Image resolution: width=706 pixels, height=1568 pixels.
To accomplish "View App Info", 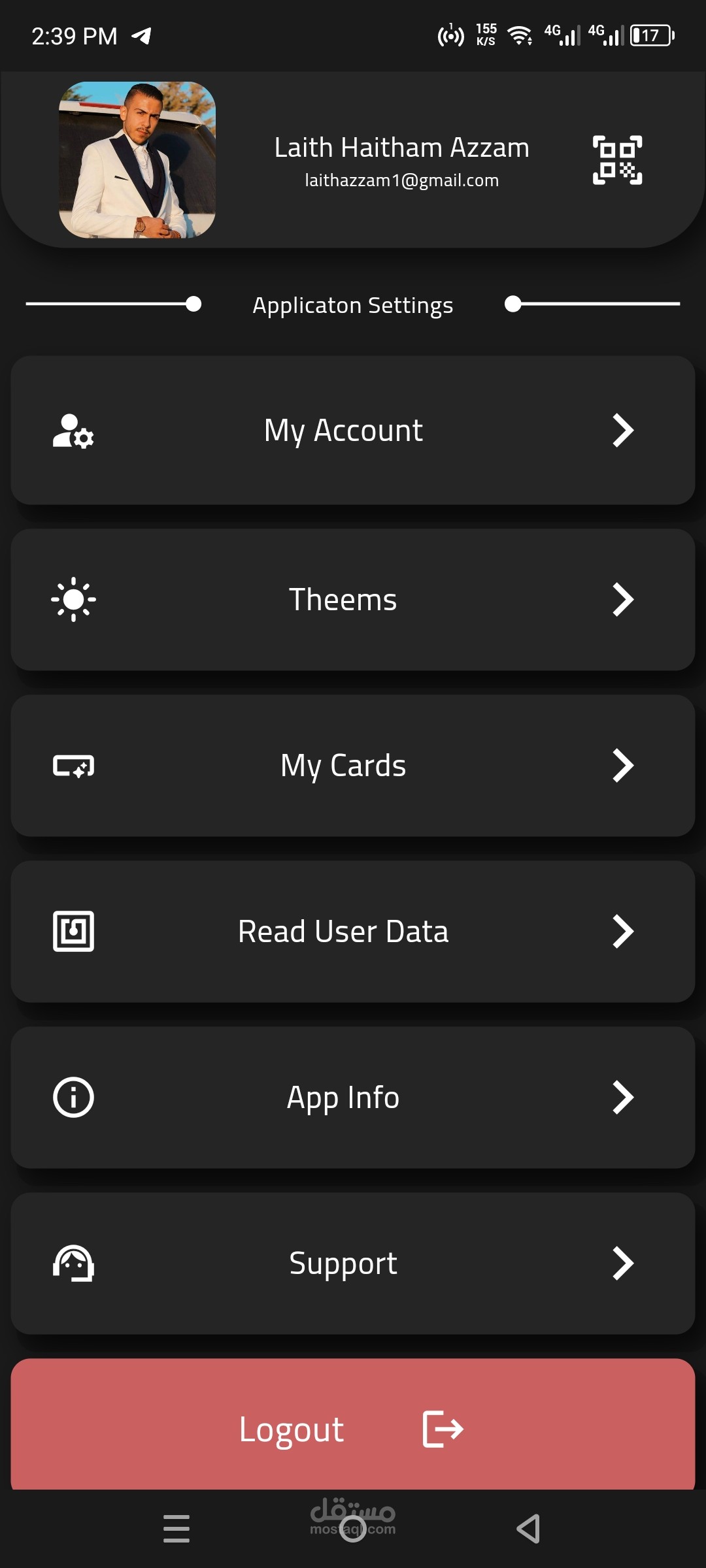I will [x=352, y=1098].
